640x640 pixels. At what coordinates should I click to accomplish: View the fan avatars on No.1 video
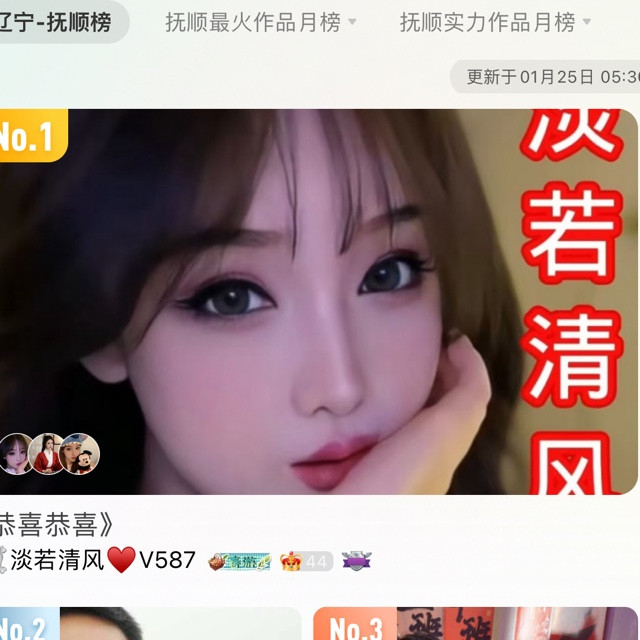point(50,454)
